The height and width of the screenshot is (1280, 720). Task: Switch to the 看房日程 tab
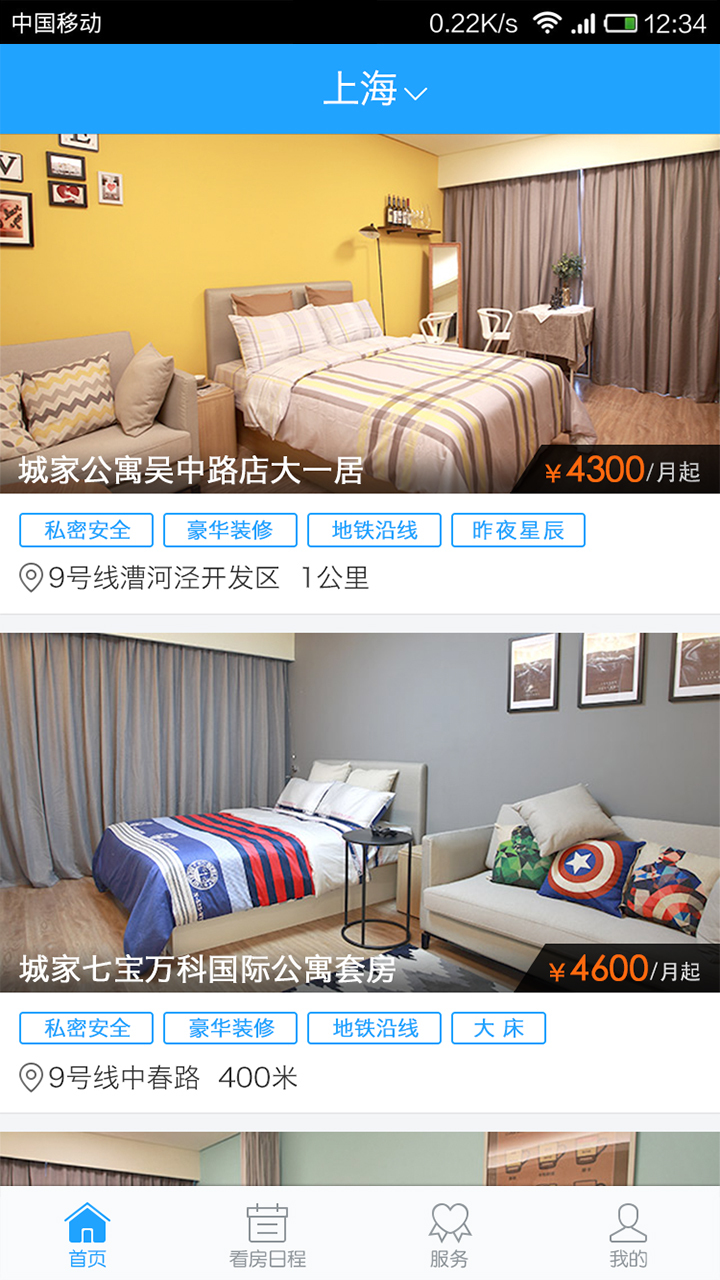point(267,1235)
